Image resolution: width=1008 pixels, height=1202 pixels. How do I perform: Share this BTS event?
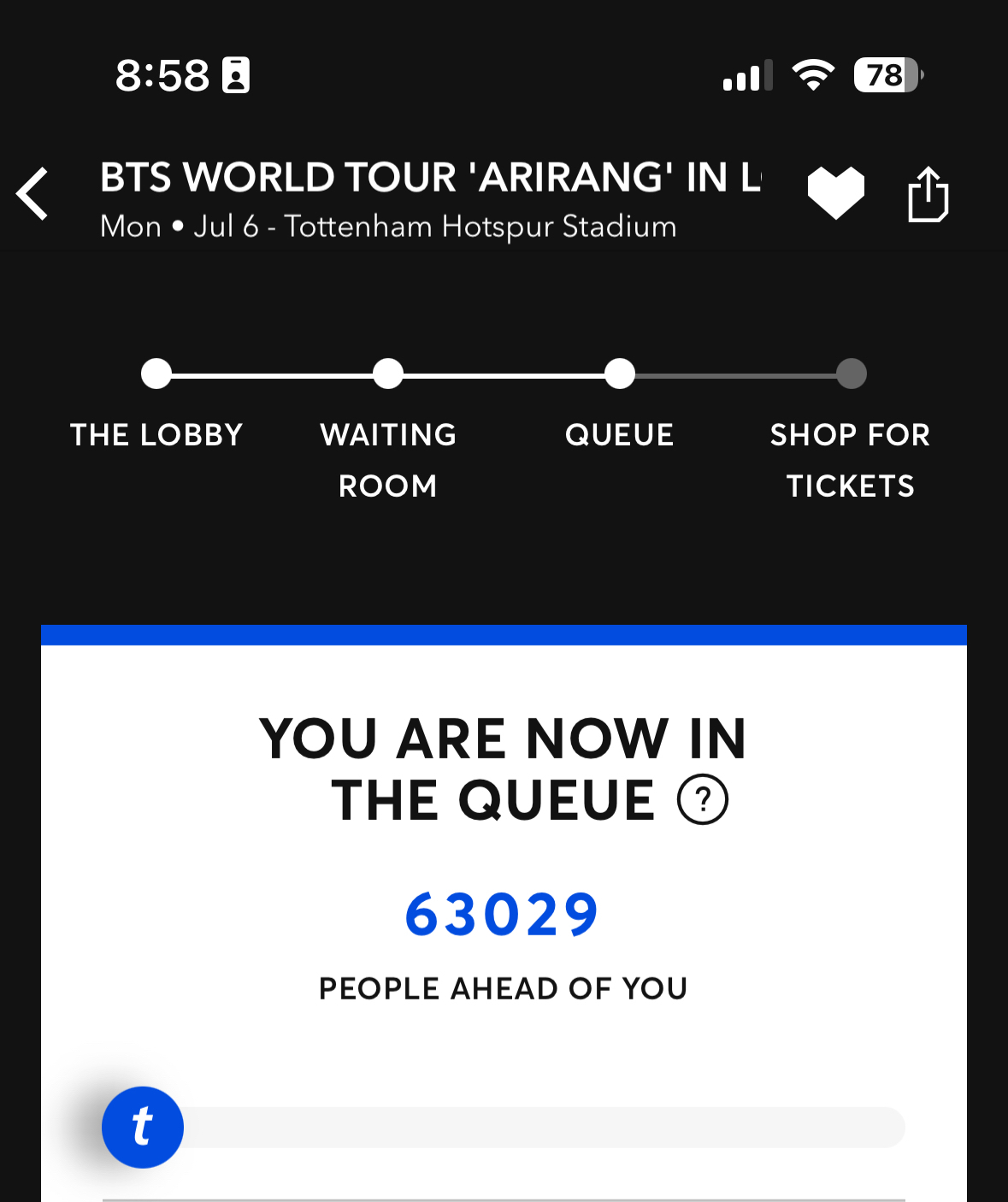click(x=928, y=195)
